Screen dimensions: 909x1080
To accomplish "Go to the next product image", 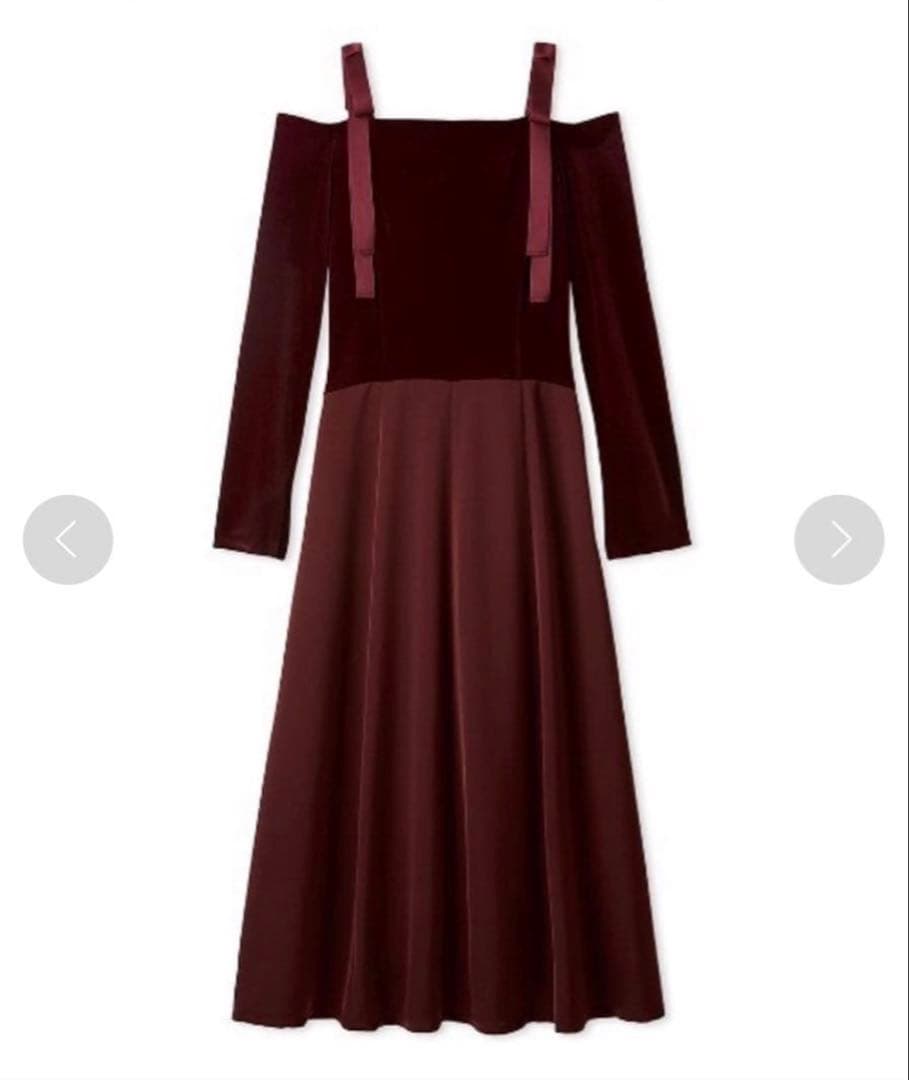I will 839,539.
